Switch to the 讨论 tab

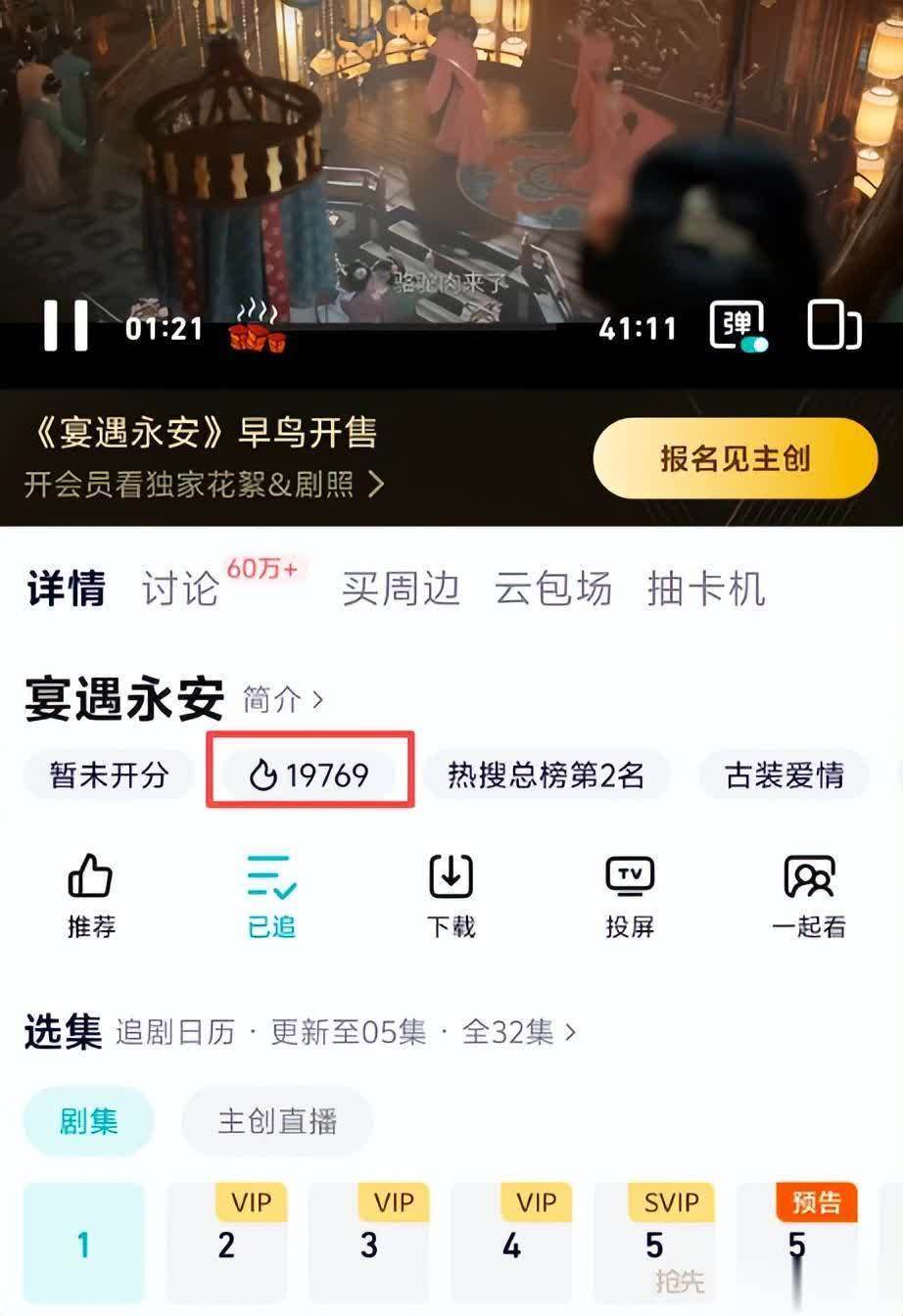180,589
